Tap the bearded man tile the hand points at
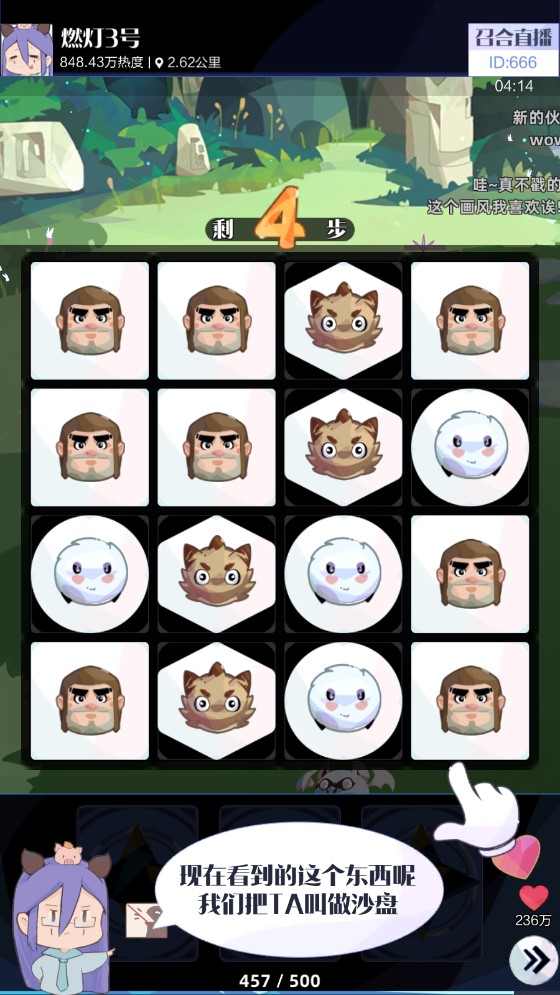The image size is (560, 995). tap(470, 701)
